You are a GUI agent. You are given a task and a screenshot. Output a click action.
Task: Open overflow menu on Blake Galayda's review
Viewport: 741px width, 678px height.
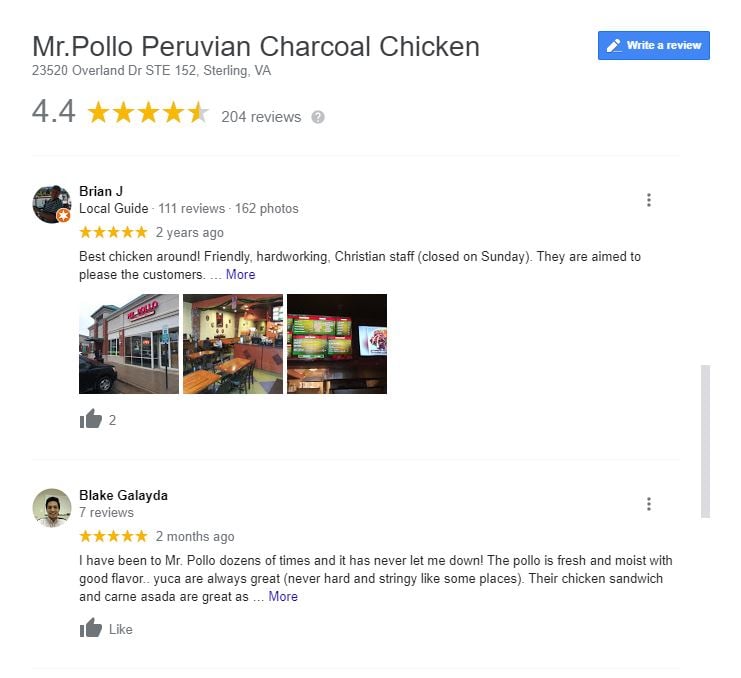click(649, 504)
